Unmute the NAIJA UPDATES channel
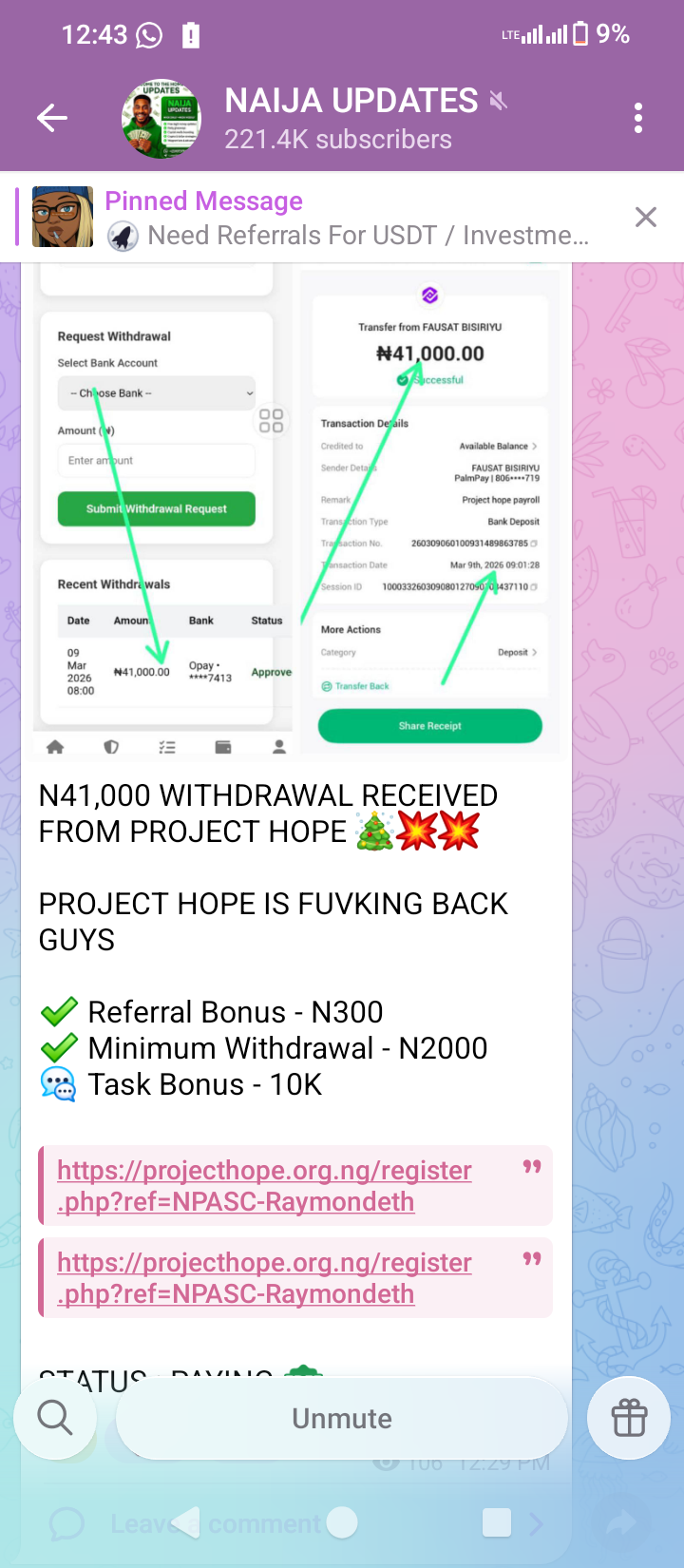Image resolution: width=684 pixels, height=1568 pixels. (x=342, y=1418)
